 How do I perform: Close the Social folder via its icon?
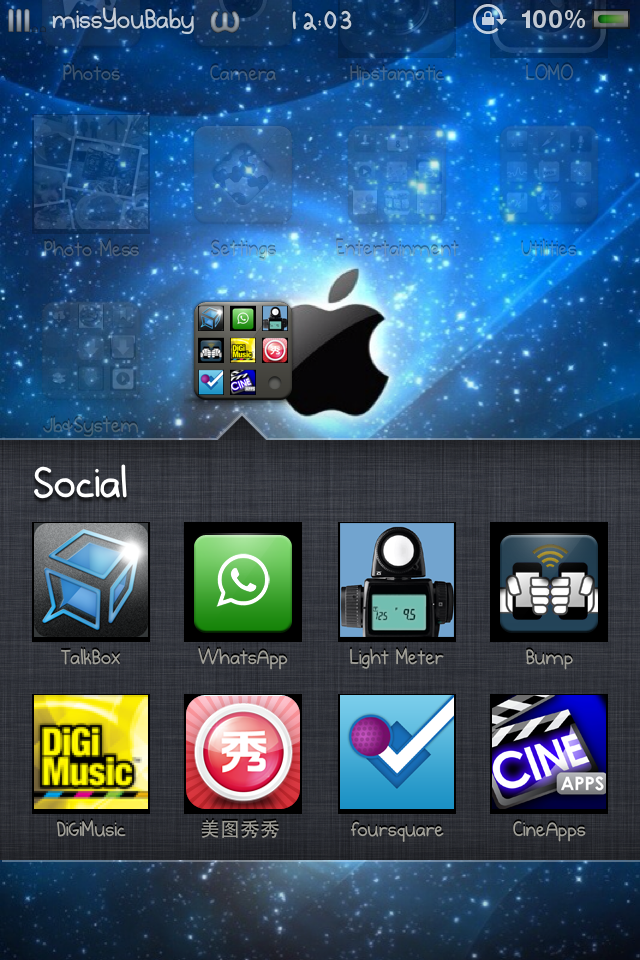click(x=242, y=350)
